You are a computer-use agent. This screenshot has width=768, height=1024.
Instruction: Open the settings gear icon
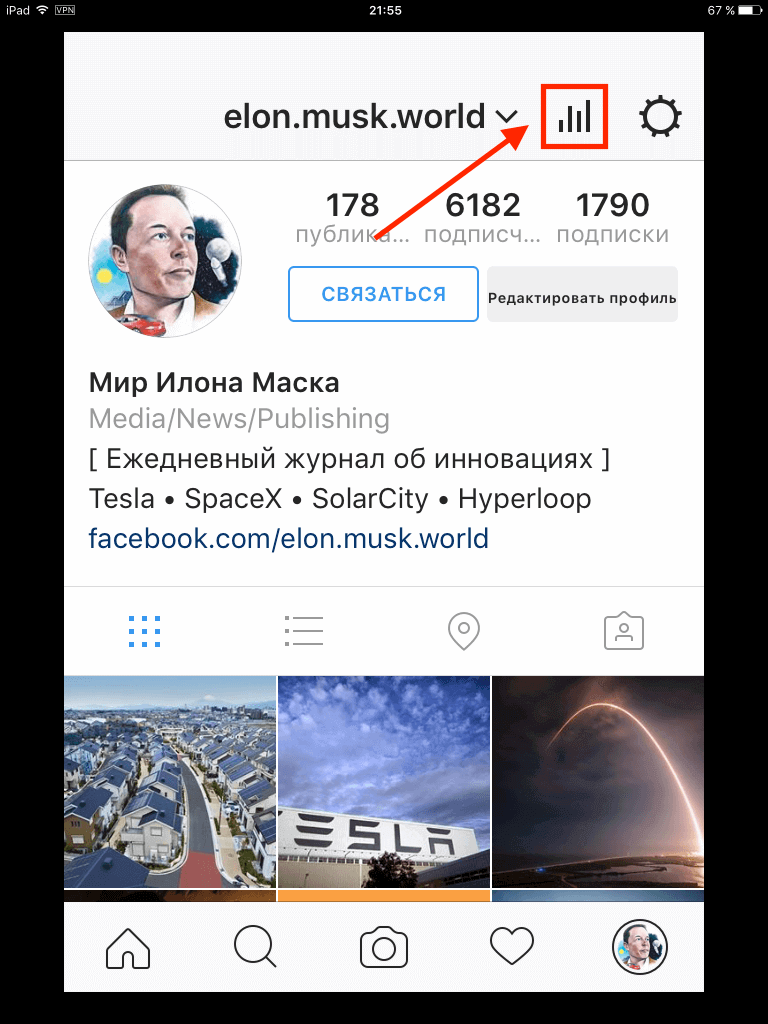point(660,118)
